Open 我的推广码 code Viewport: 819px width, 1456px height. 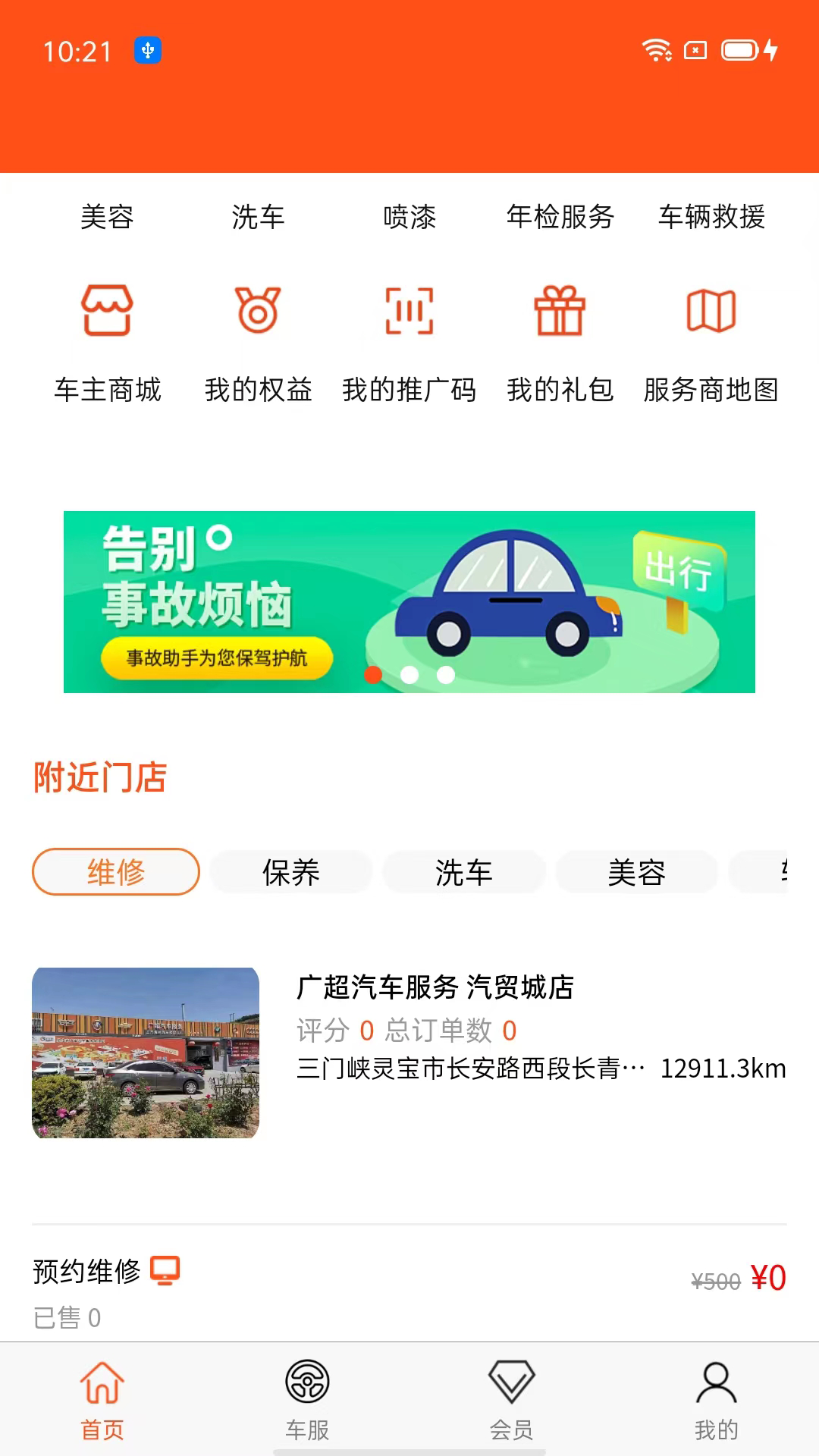pyautogui.click(x=409, y=341)
